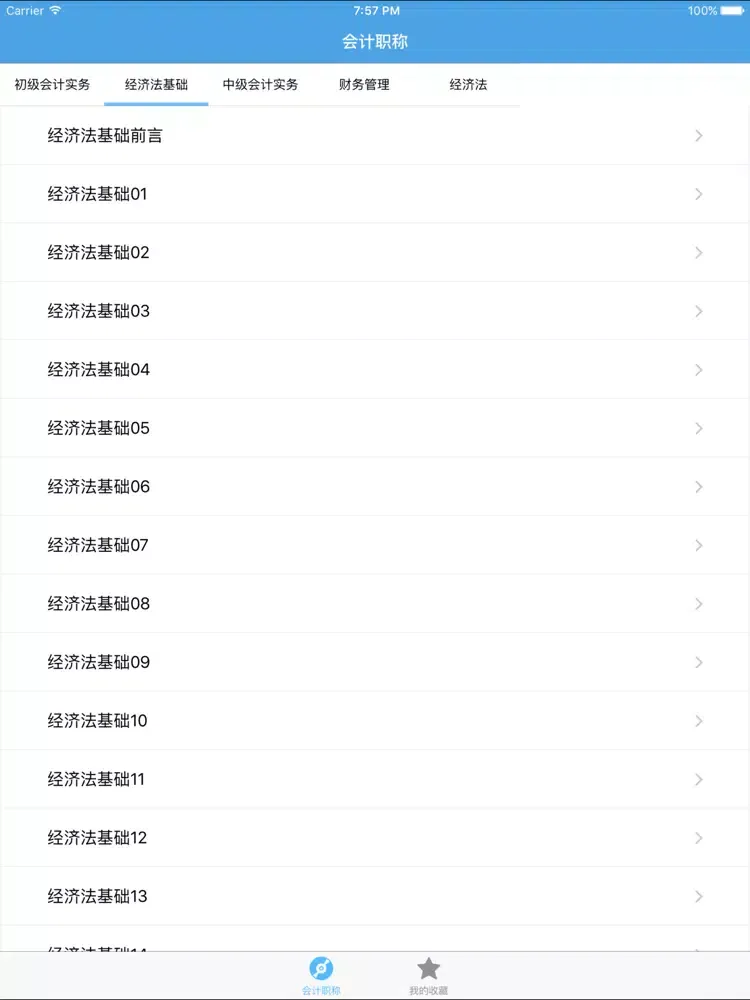Open lesson 经济法基础02
750x1000 pixels.
[x=375, y=252]
